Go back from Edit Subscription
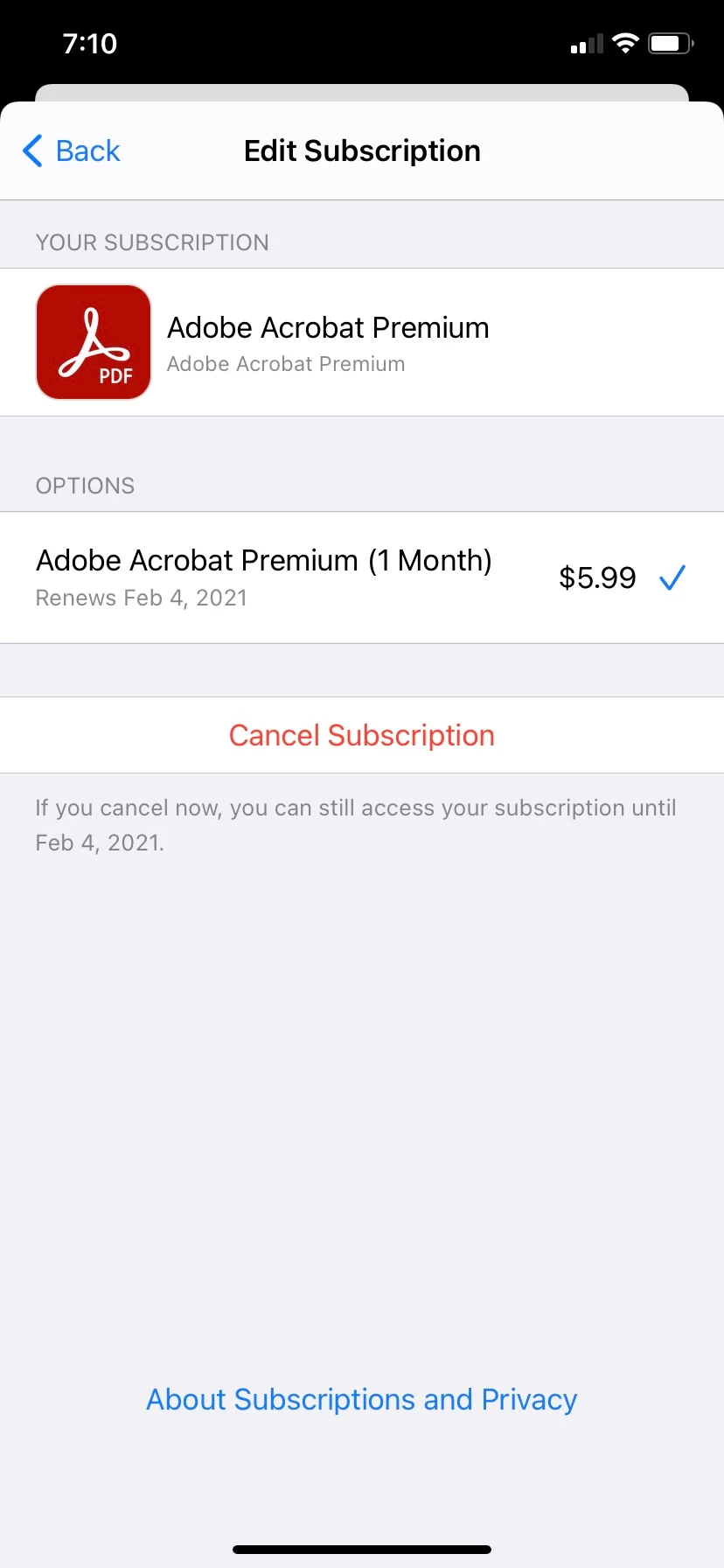 coord(72,150)
